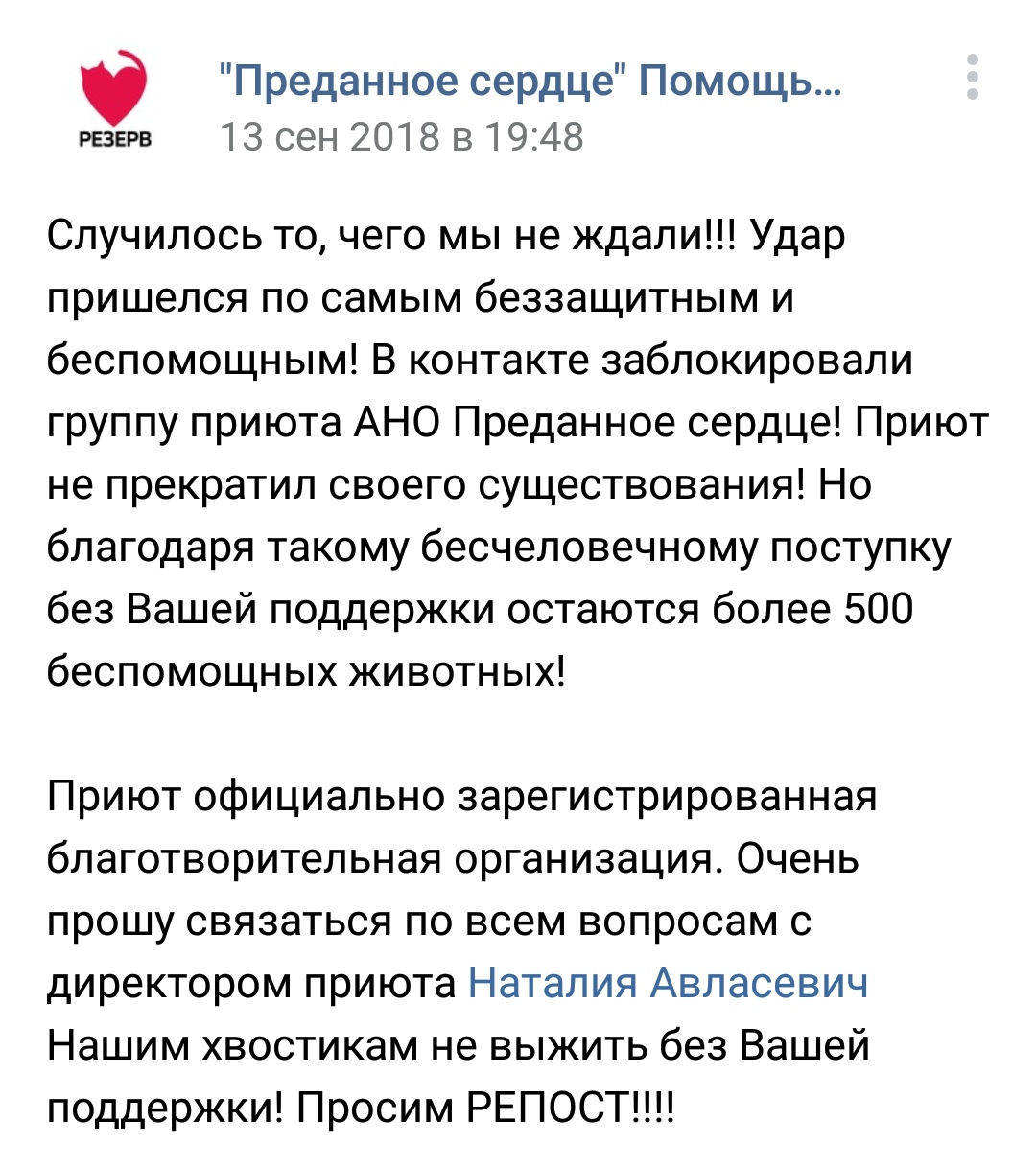Open the "Преданное сердце" group name link
The height and width of the screenshot is (1167, 1036).
(530, 82)
